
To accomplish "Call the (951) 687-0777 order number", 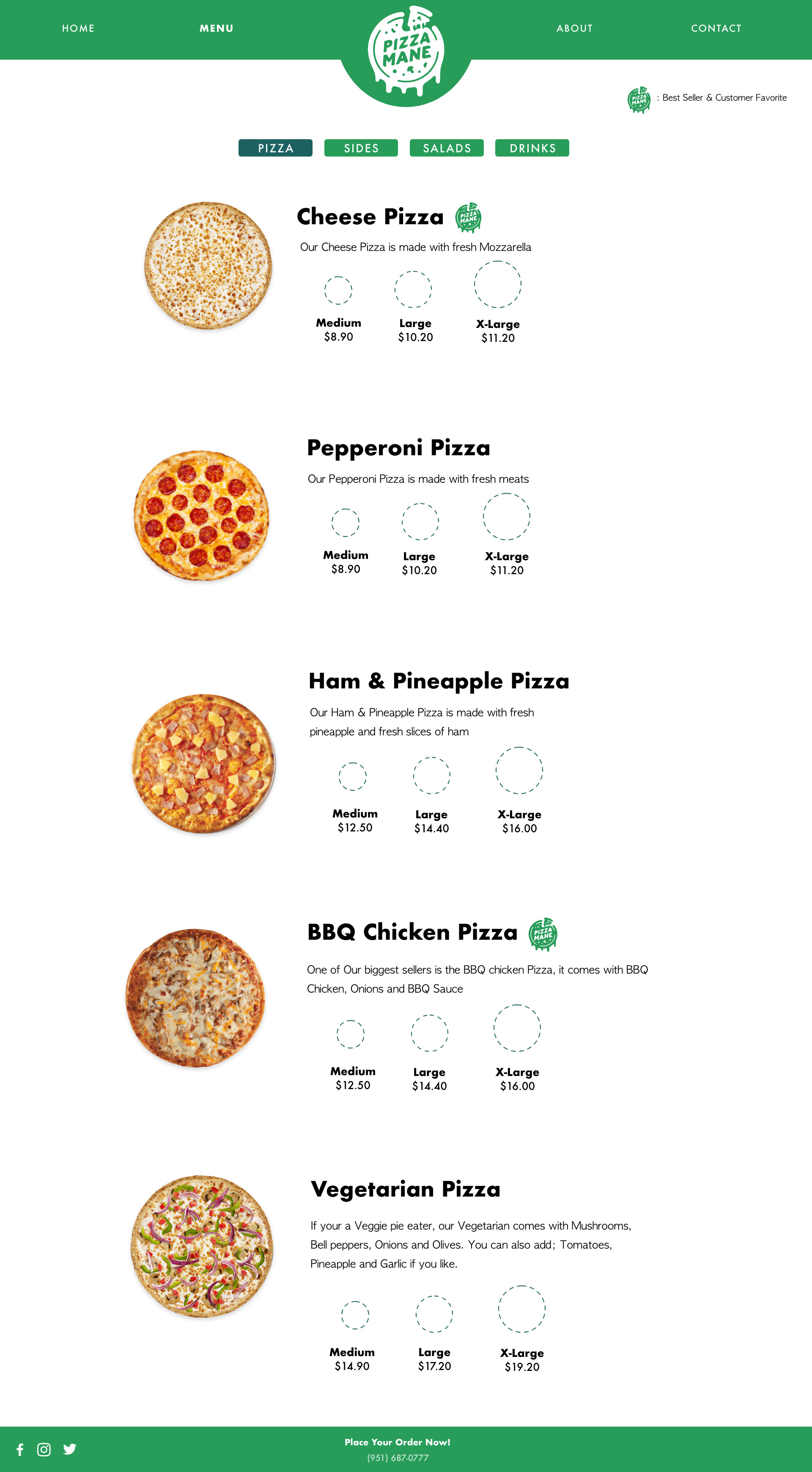I will pyautogui.click(x=398, y=1458).
